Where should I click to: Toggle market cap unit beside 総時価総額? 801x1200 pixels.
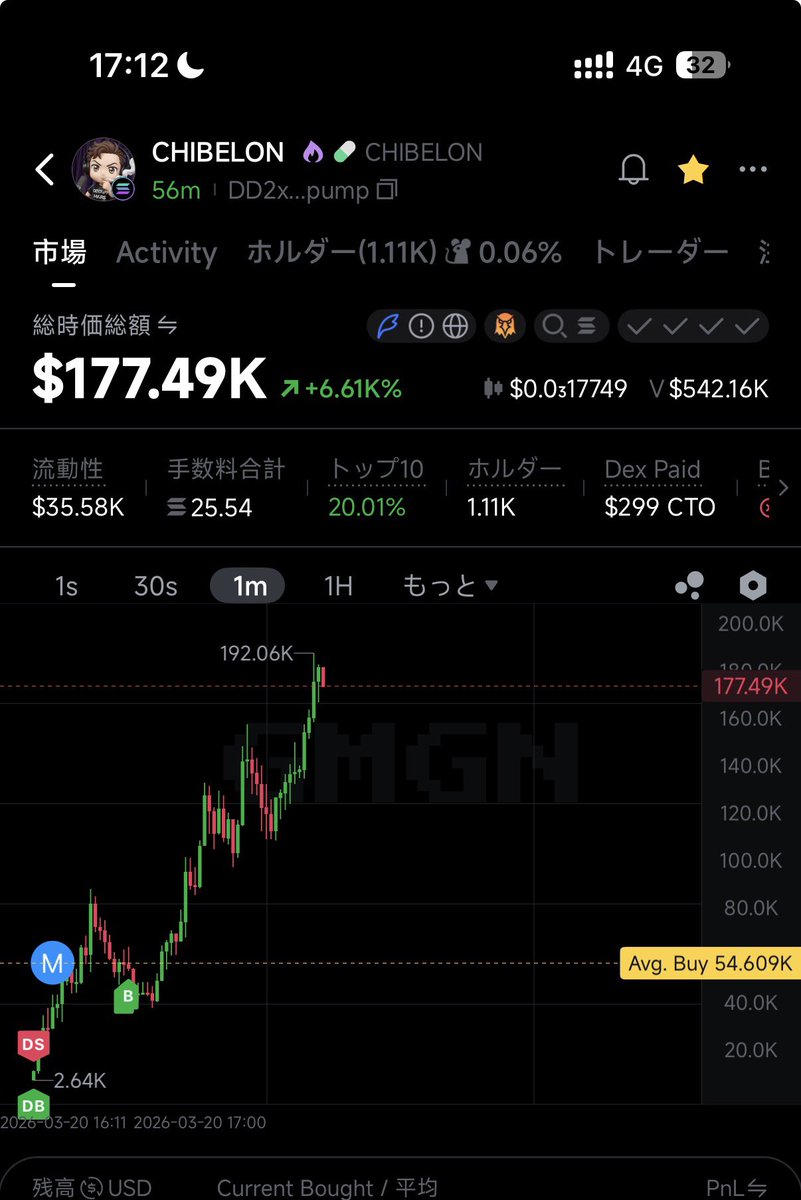click(168, 326)
